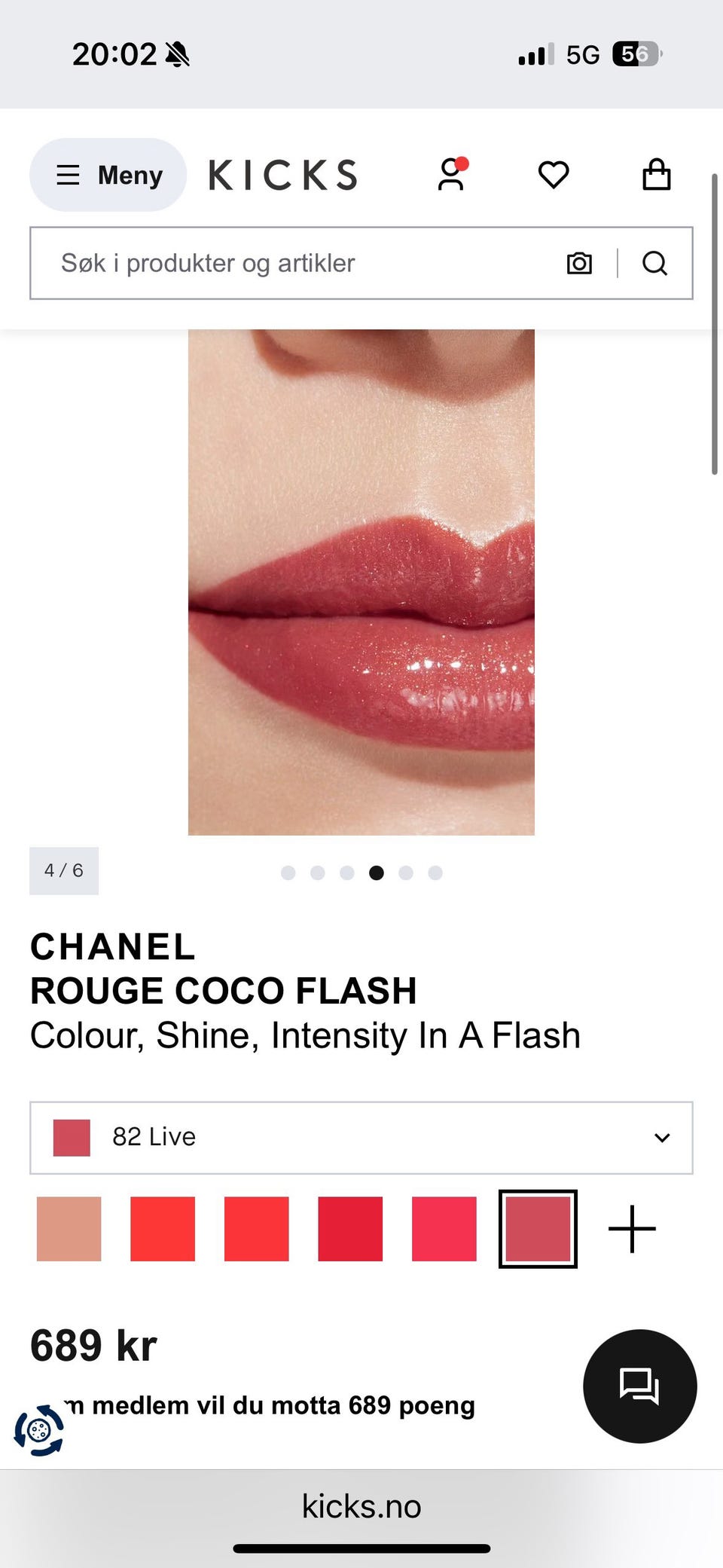Choose the dark crimson red swatch
The image size is (723, 1568).
(350, 1228)
